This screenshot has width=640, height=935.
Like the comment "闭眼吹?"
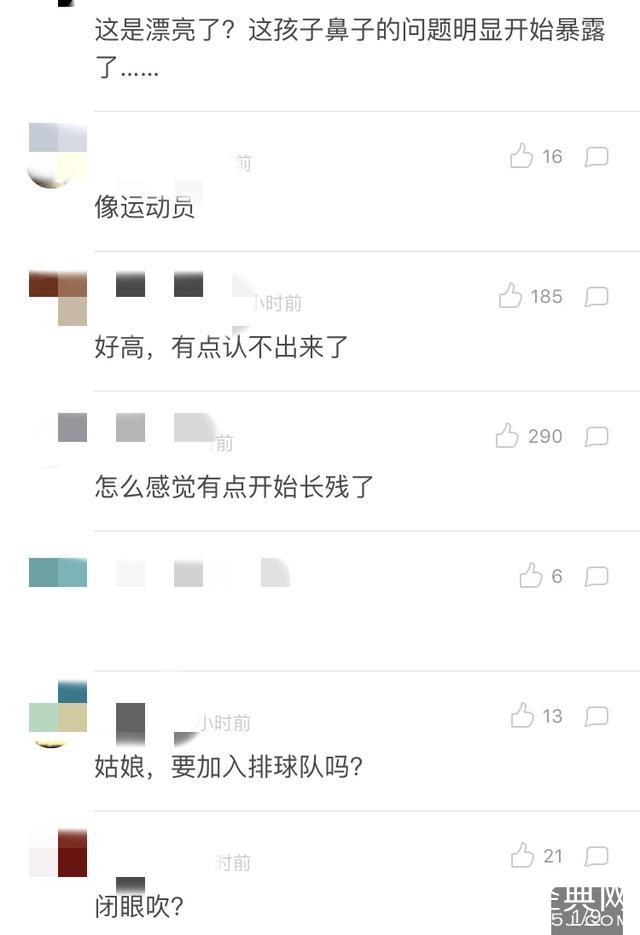click(x=522, y=856)
